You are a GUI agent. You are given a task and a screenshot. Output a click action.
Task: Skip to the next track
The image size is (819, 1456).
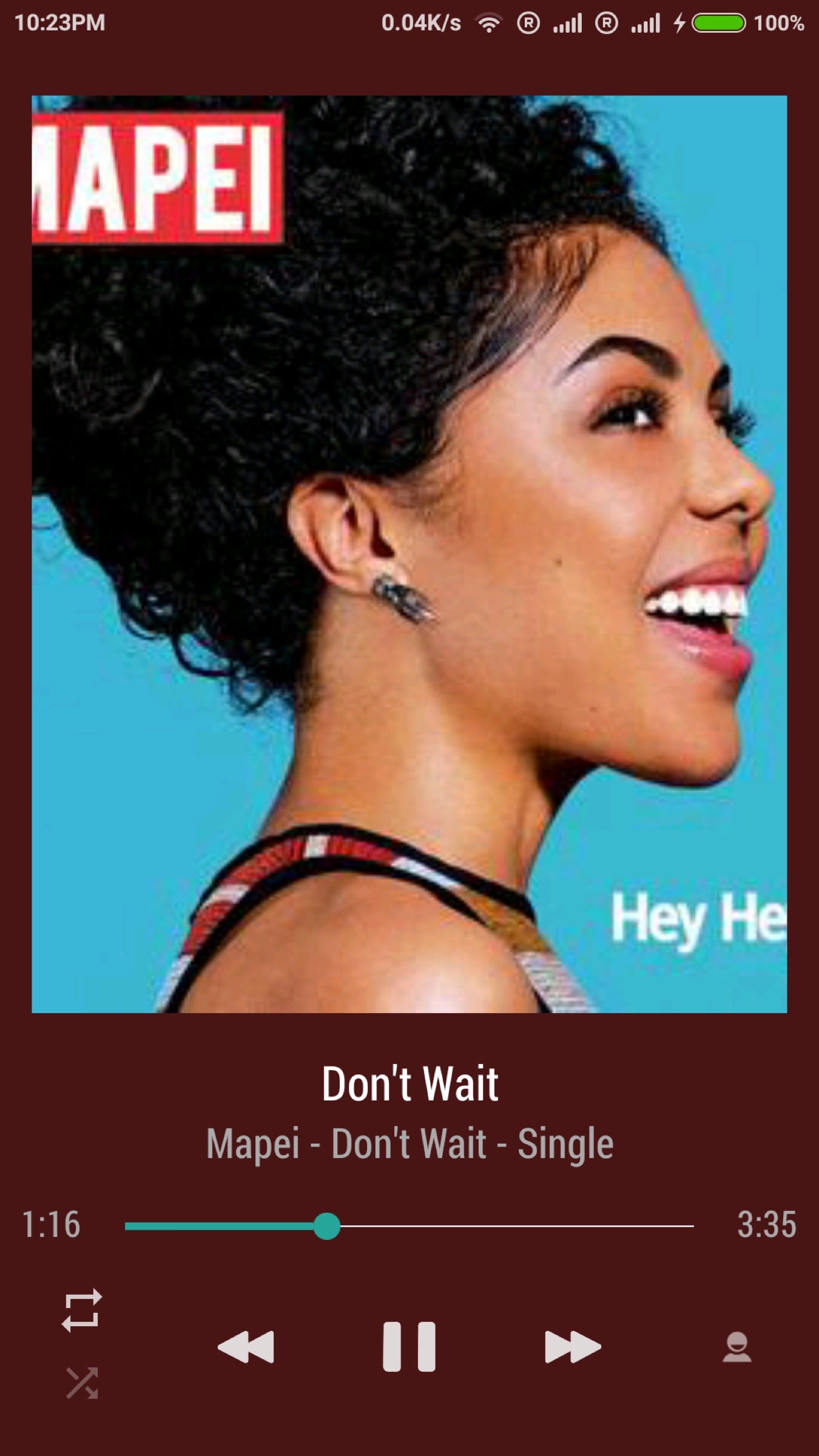click(x=572, y=1347)
